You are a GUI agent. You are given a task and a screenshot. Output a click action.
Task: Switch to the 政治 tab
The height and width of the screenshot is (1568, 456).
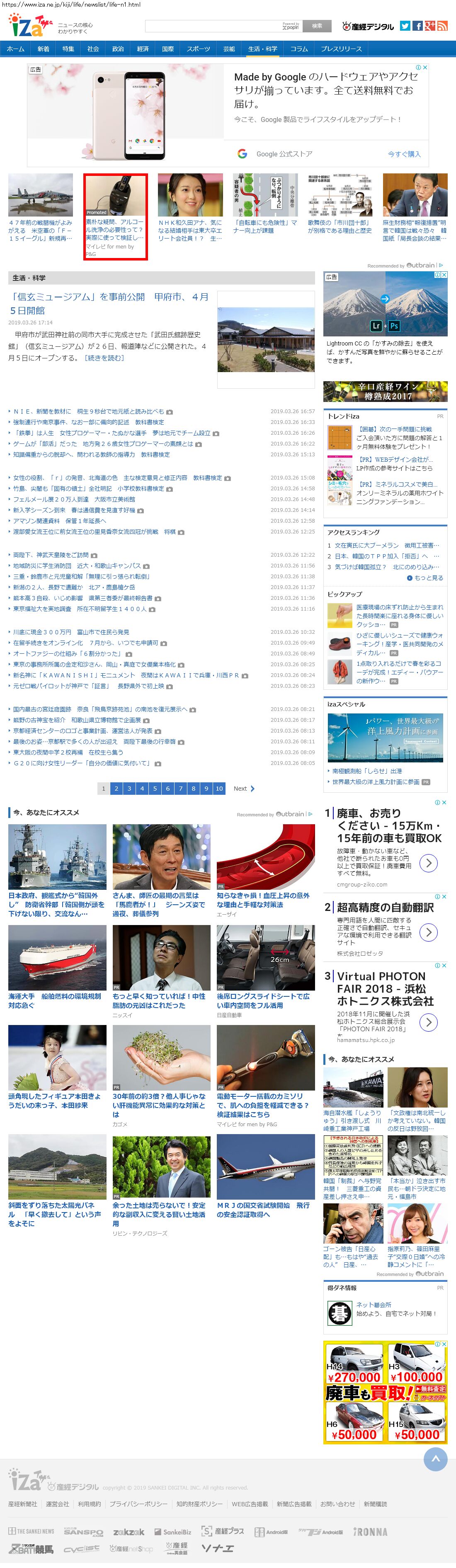pyautogui.click(x=118, y=49)
